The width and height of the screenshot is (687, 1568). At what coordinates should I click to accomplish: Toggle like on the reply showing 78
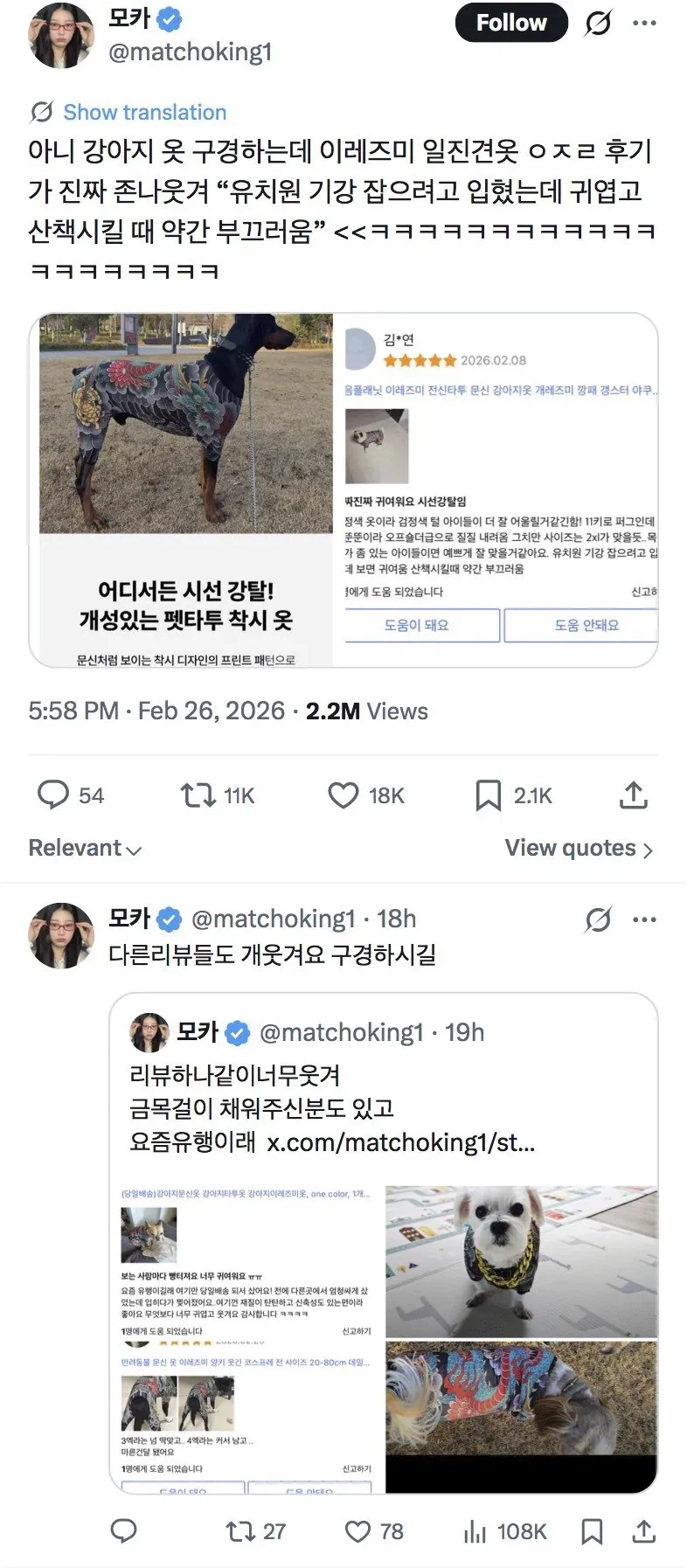click(357, 1531)
